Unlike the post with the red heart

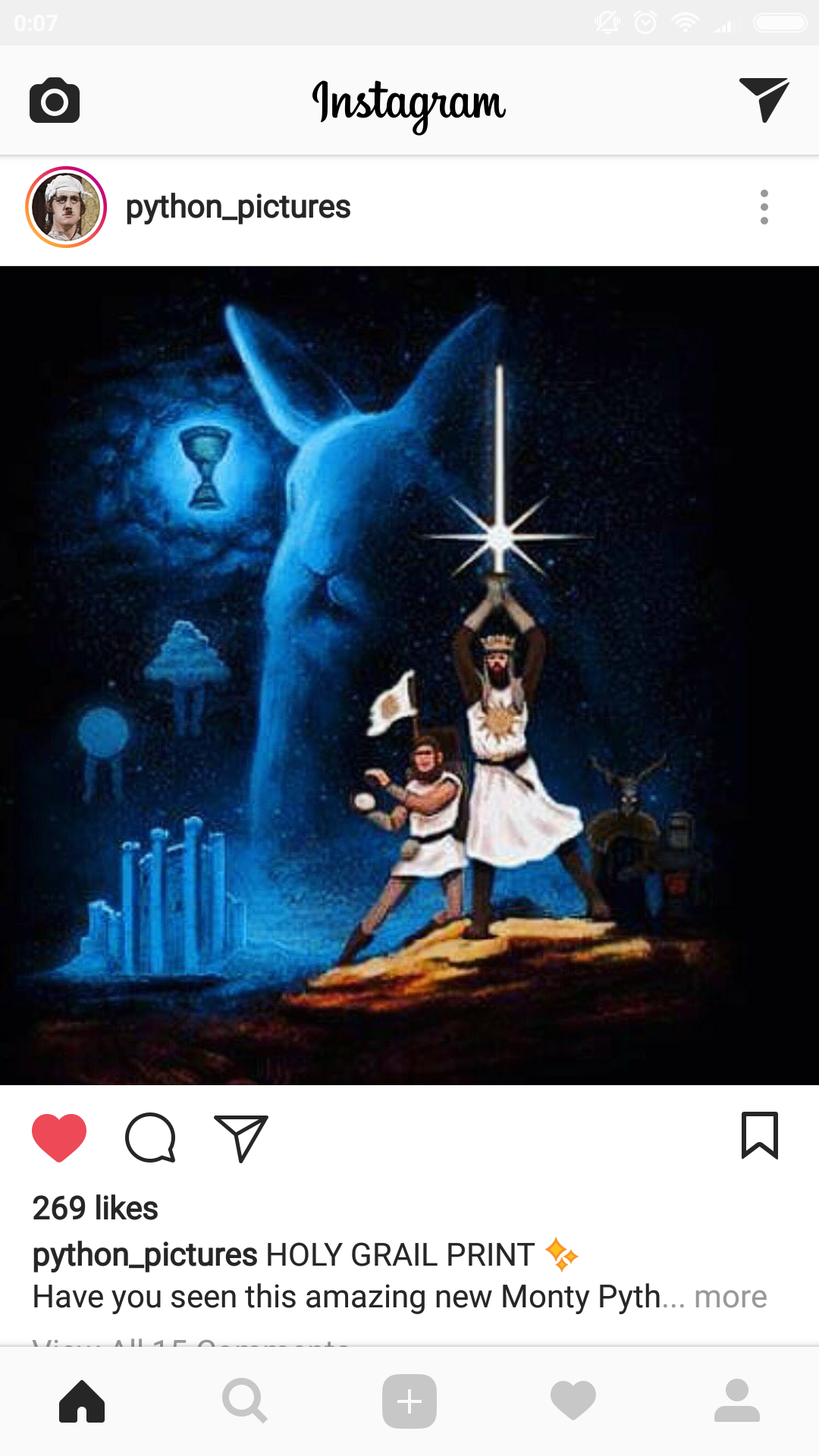pos(59,1137)
